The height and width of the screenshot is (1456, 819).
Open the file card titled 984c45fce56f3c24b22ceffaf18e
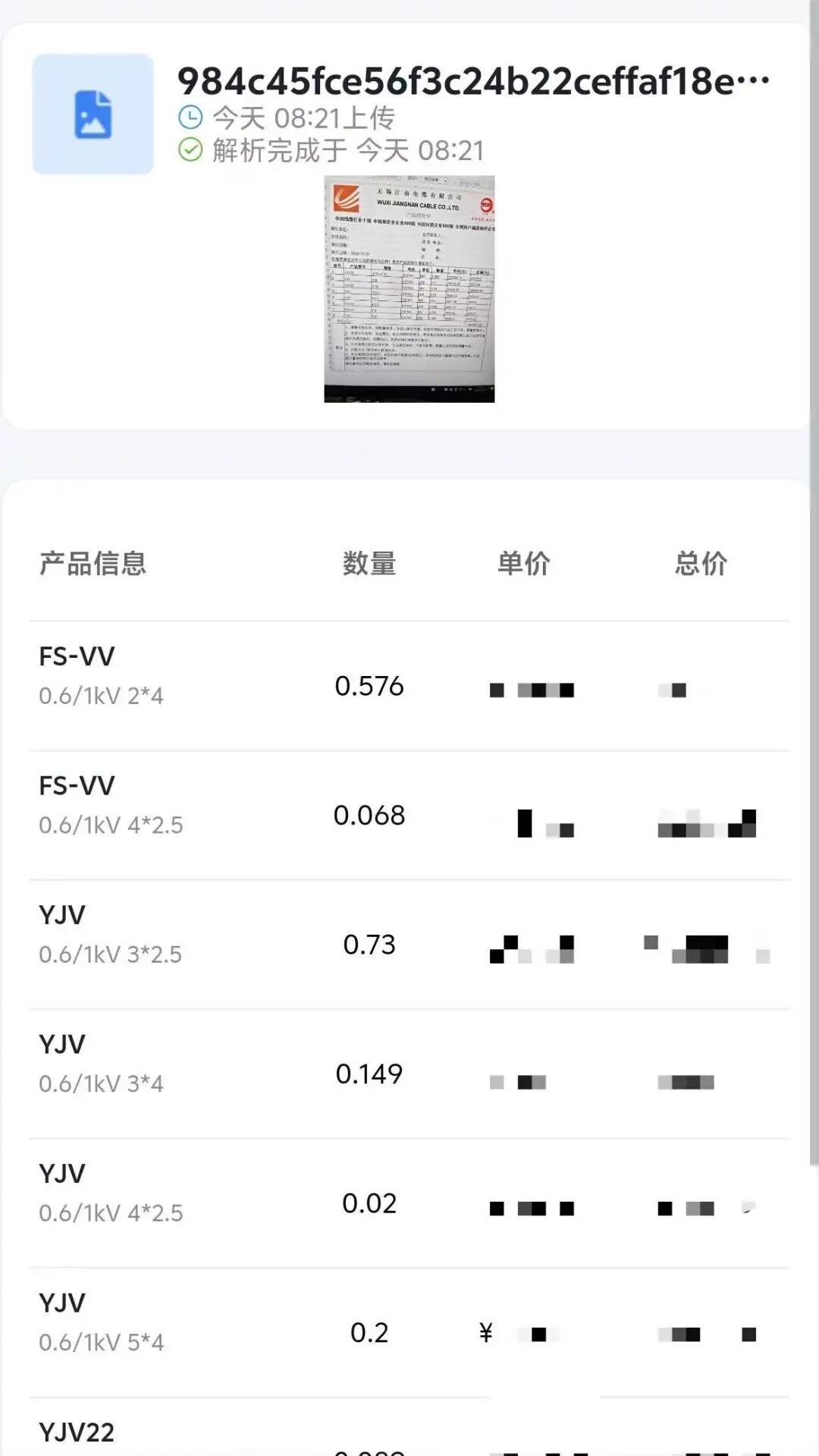tap(473, 82)
